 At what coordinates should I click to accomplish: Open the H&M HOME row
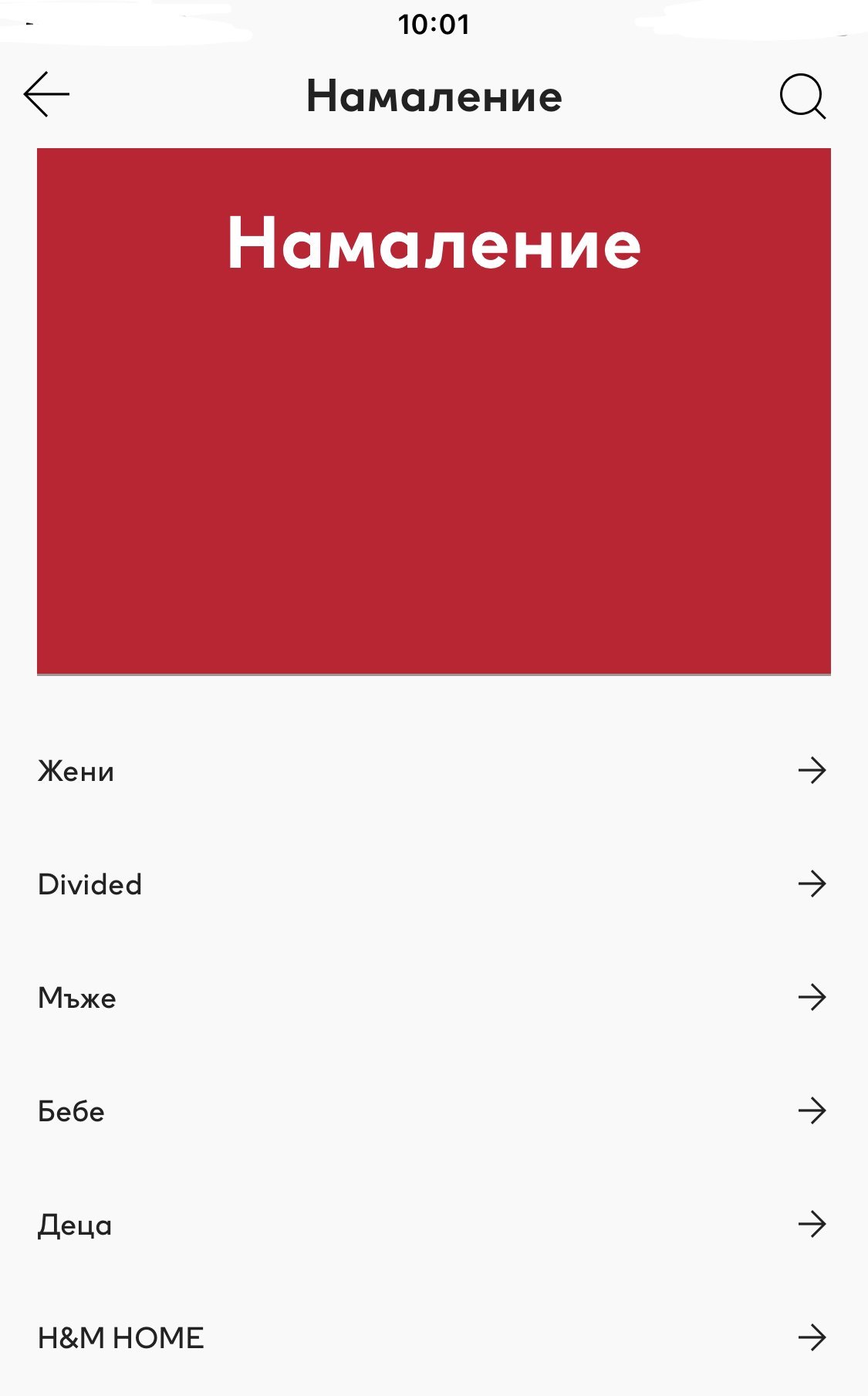click(x=432, y=1337)
